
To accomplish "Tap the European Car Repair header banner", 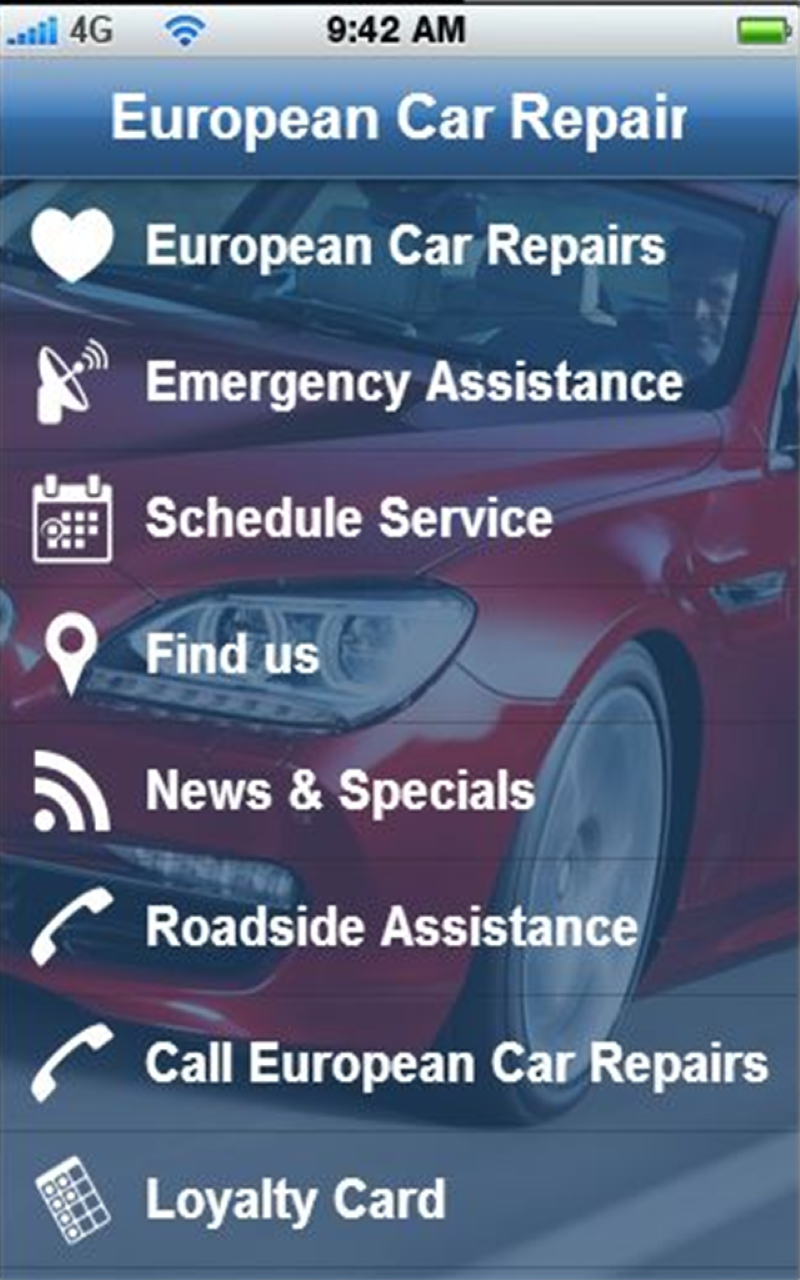I will tap(400, 118).
